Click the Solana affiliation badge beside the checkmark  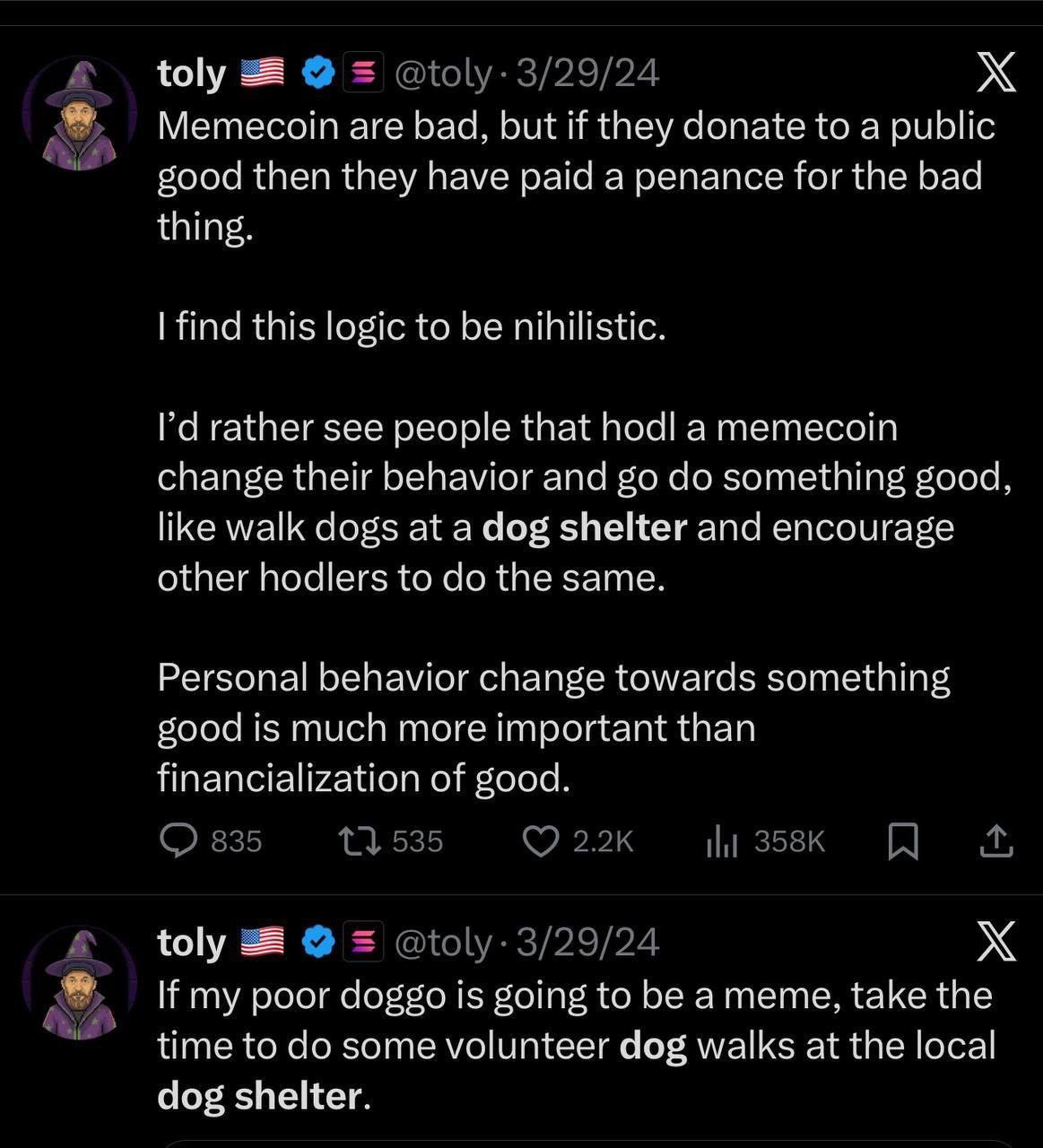(362, 72)
